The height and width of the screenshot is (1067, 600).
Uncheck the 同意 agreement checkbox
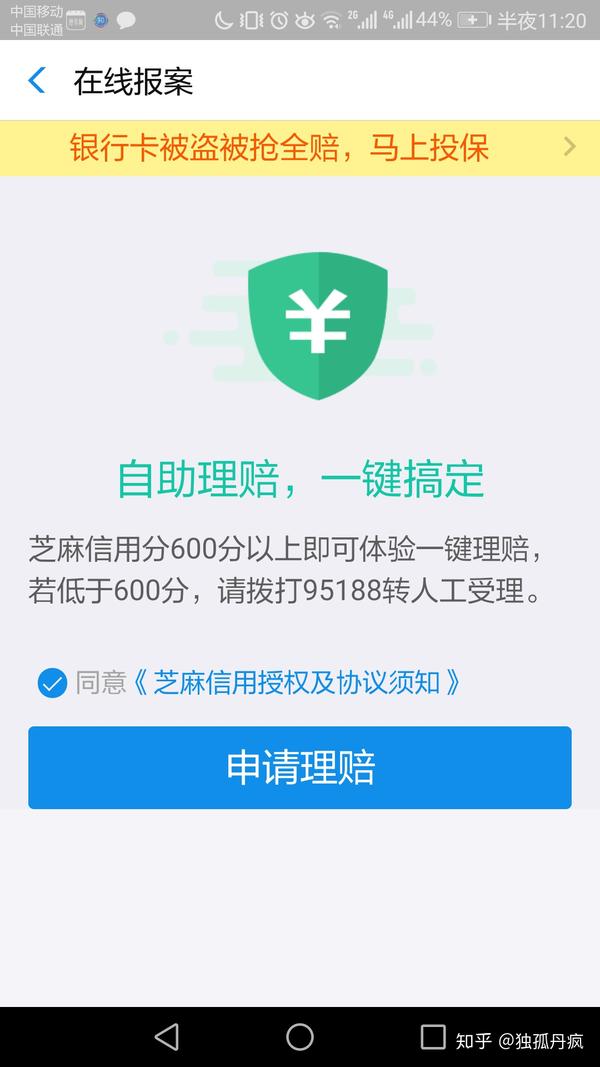[52, 683]
